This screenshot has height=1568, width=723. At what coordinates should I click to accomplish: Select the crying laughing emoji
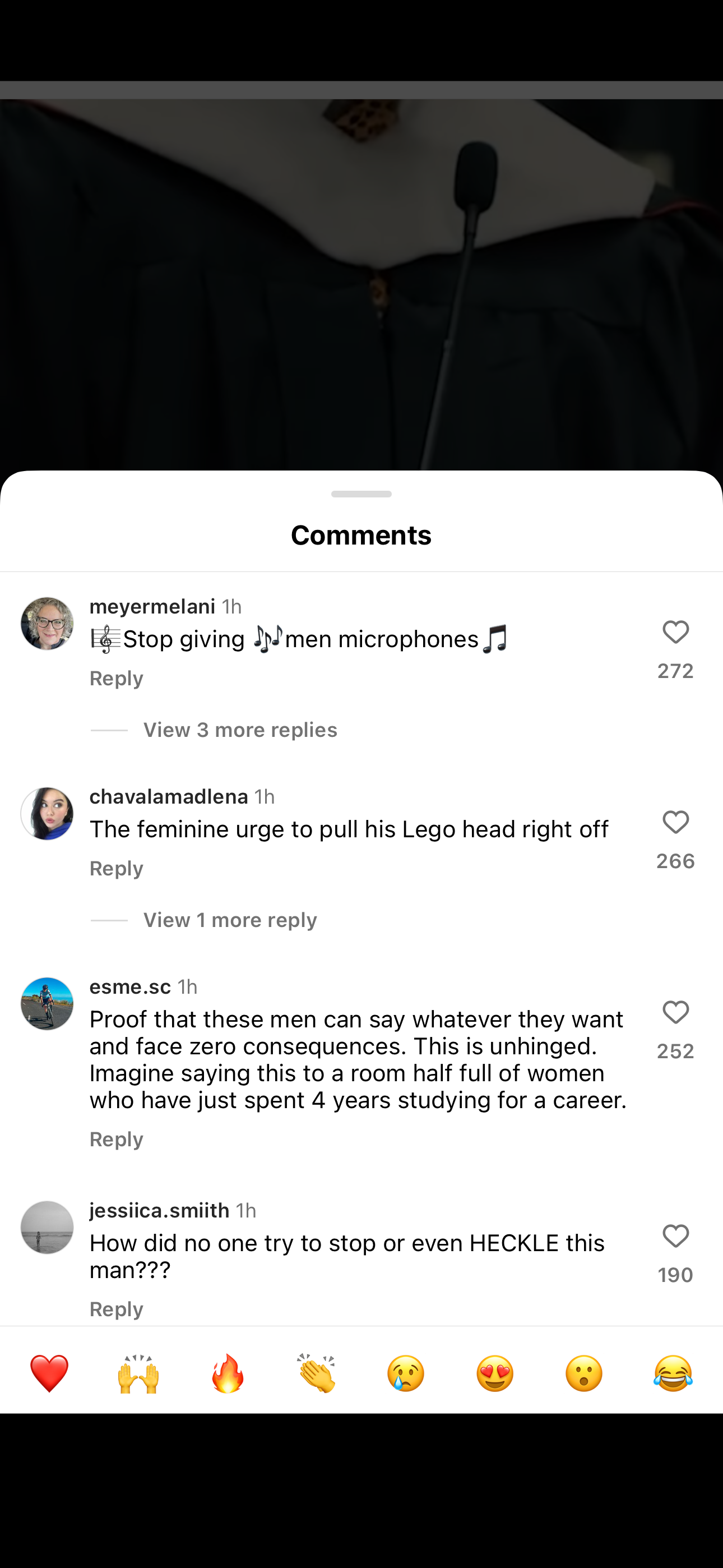(x=673, y=1374)
